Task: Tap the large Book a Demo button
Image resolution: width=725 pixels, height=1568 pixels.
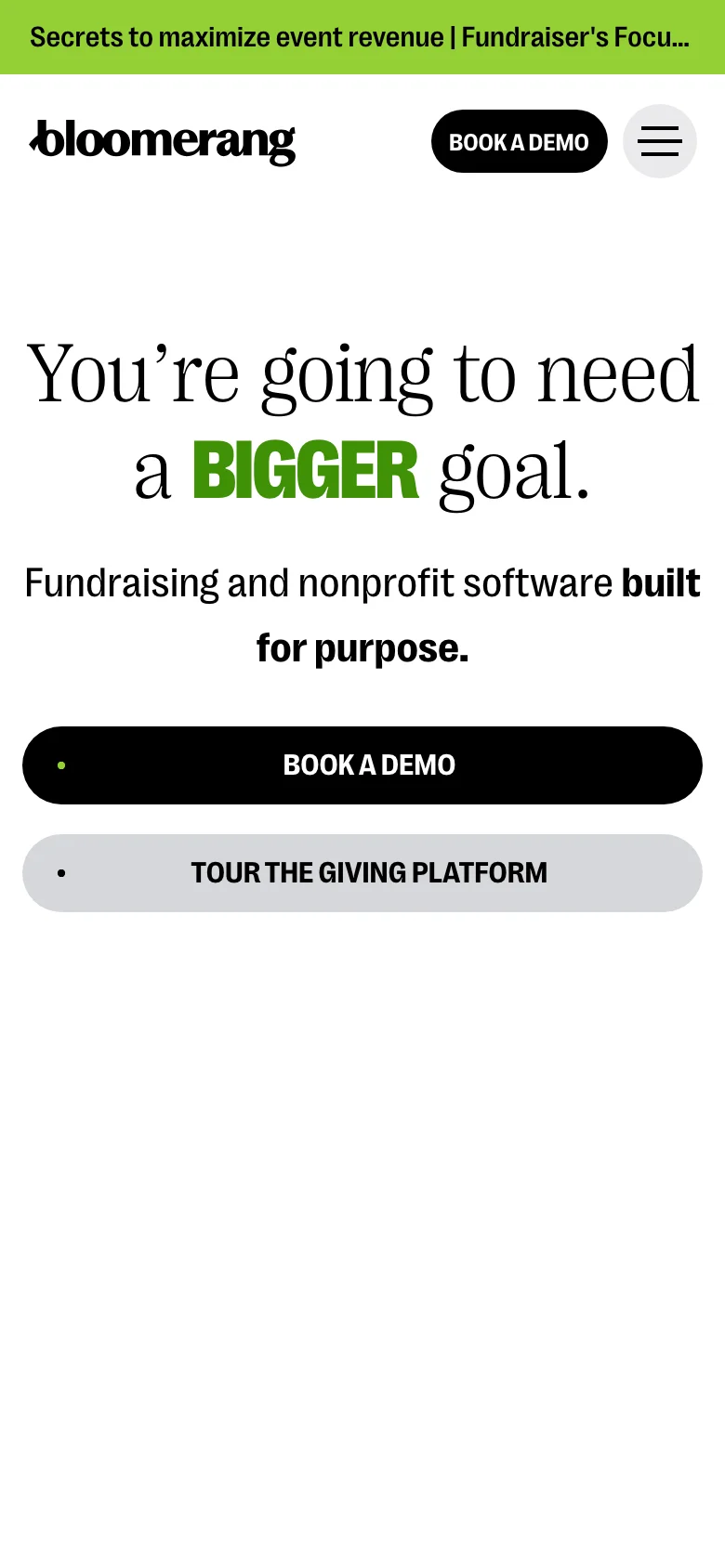Action: point(362,765)
